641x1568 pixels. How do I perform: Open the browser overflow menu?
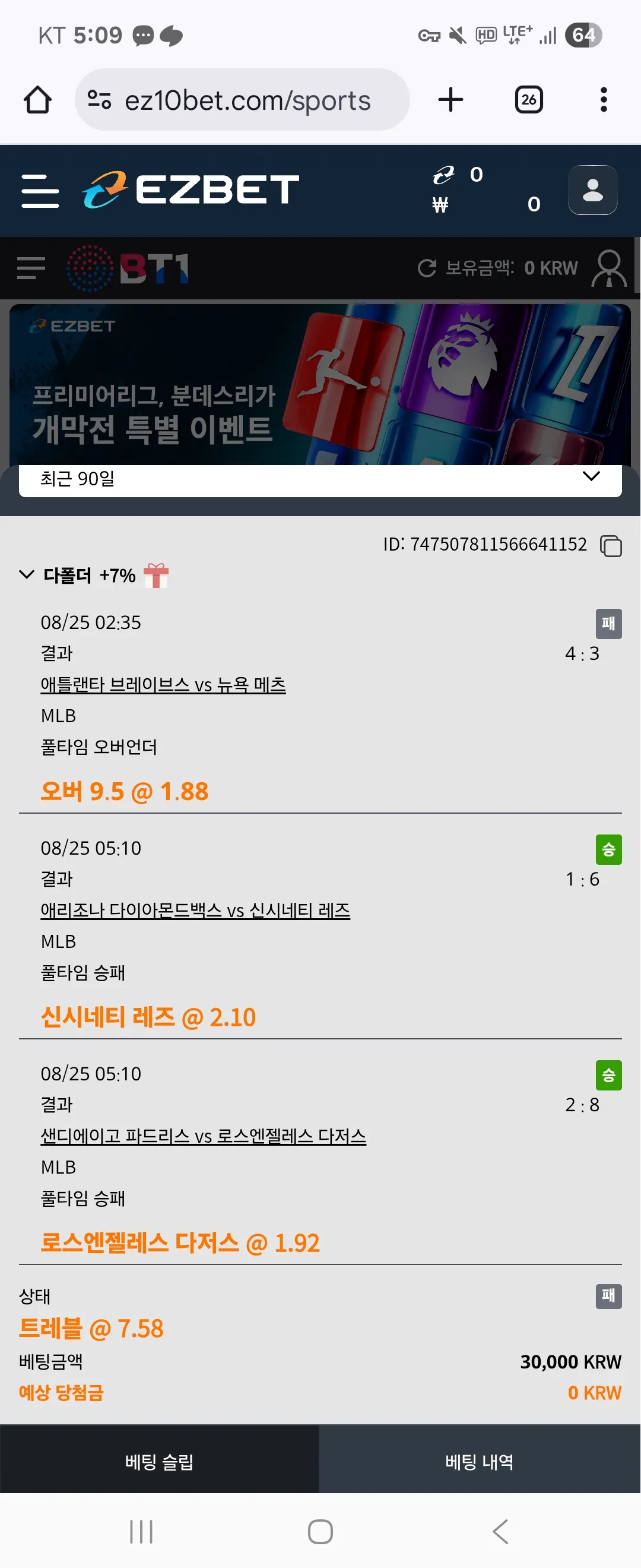[603, 100]
